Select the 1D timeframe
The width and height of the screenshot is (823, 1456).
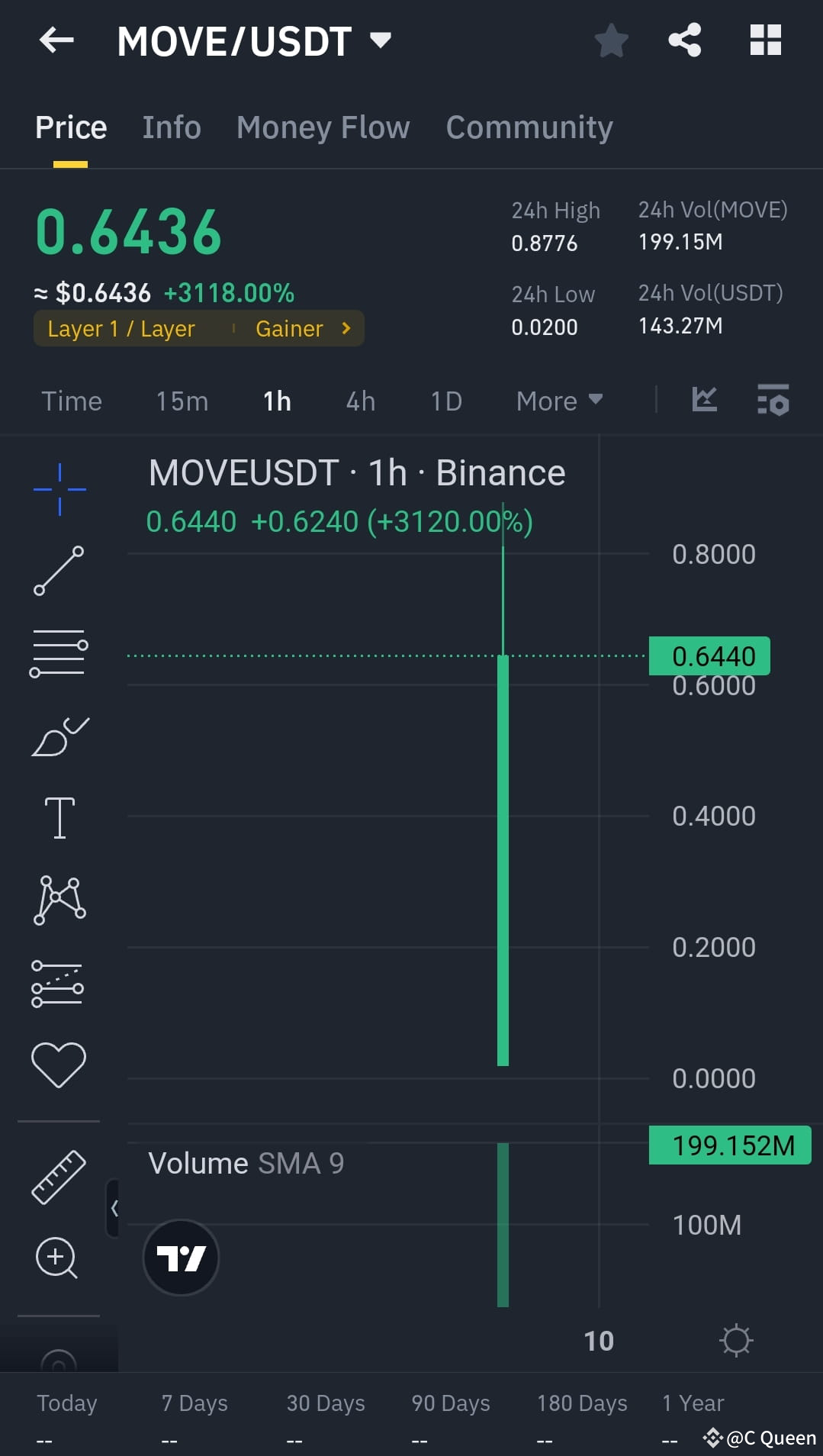445,401
